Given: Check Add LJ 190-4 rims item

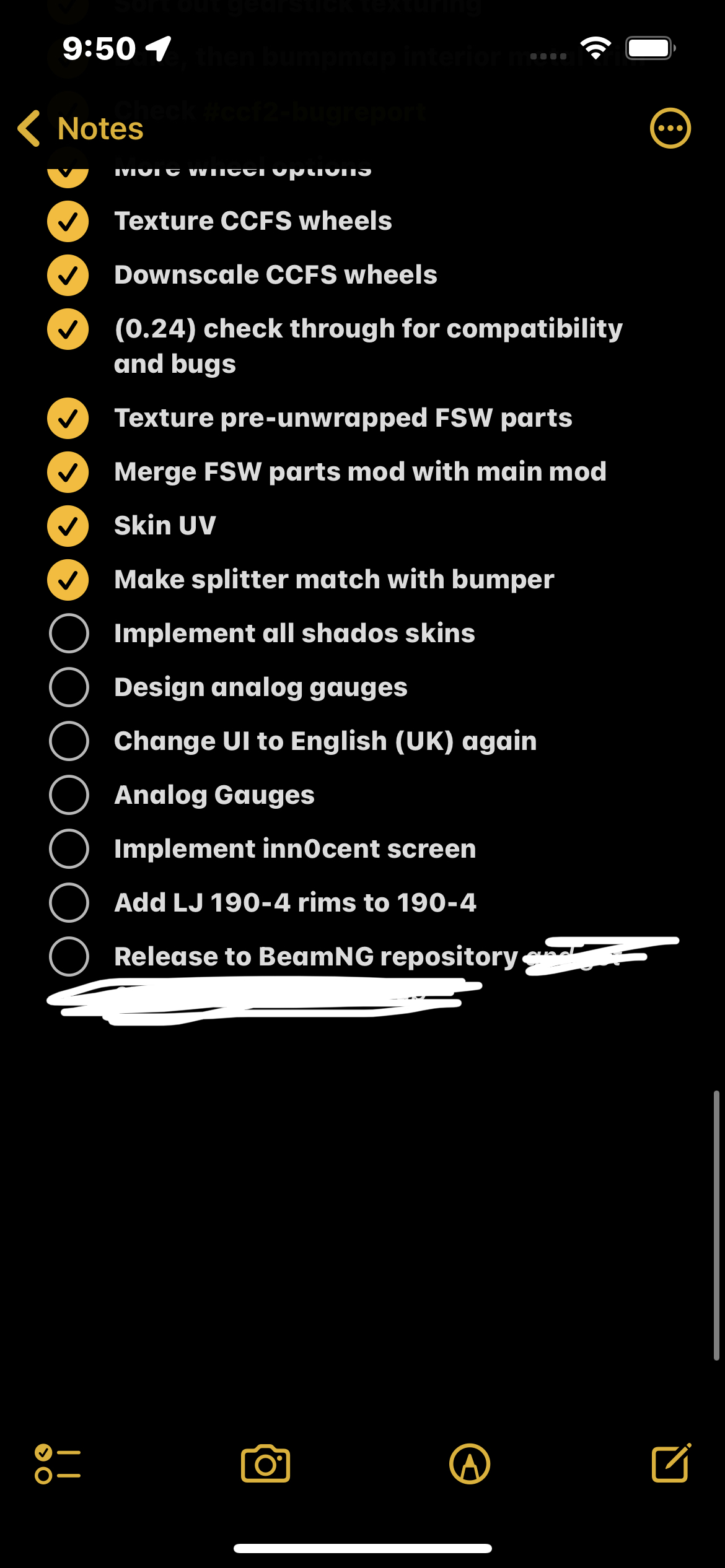Looking at the screenshot, I should coord(68,903).
